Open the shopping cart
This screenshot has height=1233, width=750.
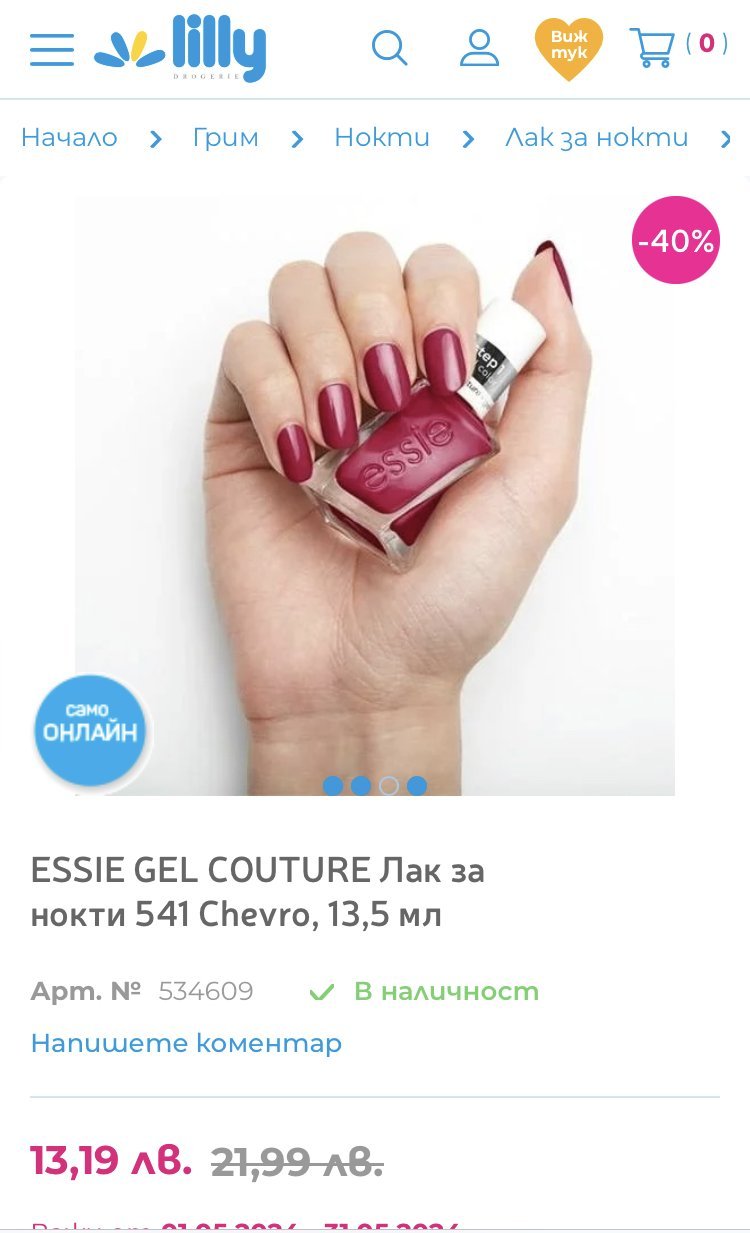coord(653,46)
